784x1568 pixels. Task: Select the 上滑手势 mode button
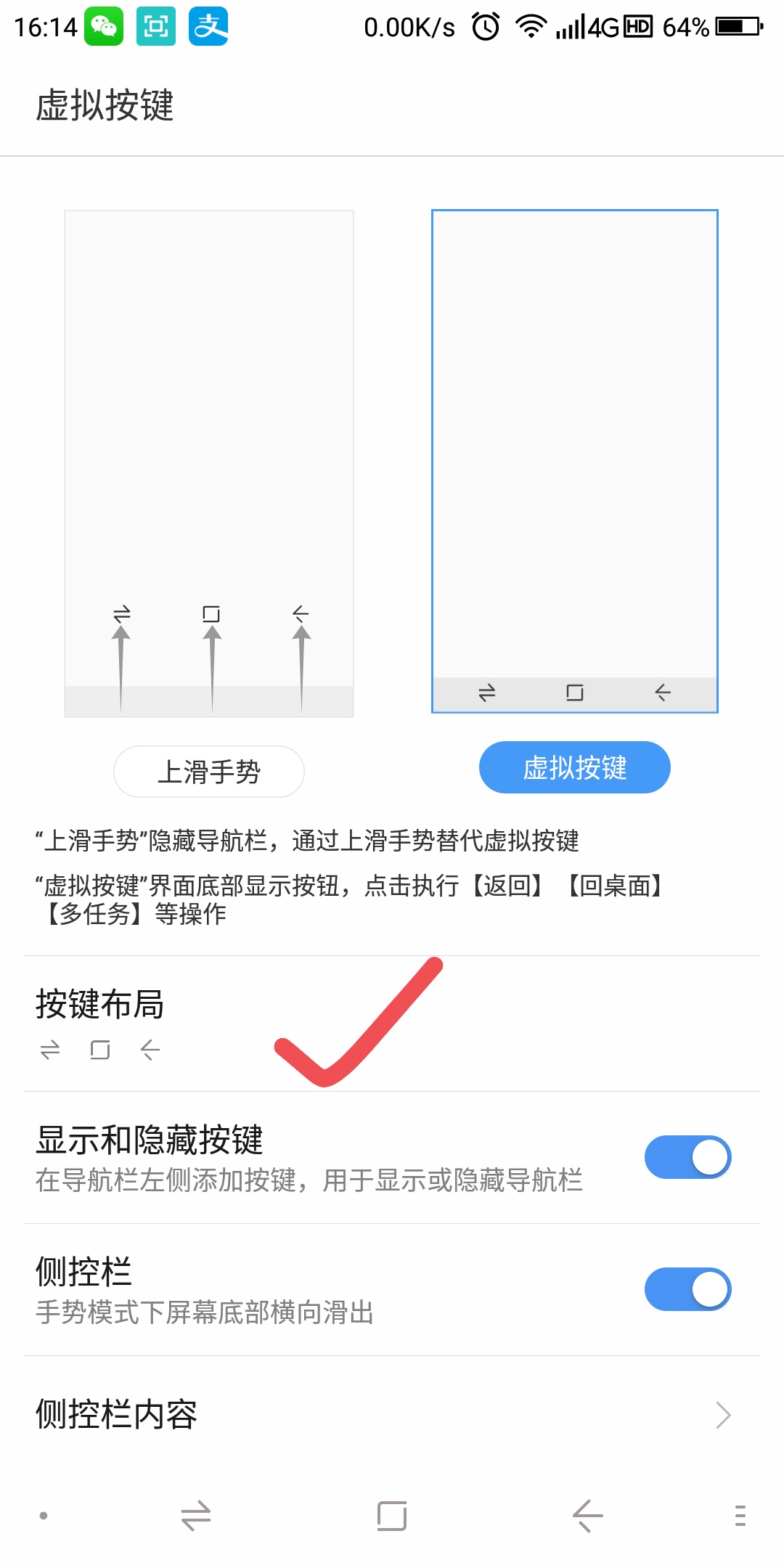209,771
